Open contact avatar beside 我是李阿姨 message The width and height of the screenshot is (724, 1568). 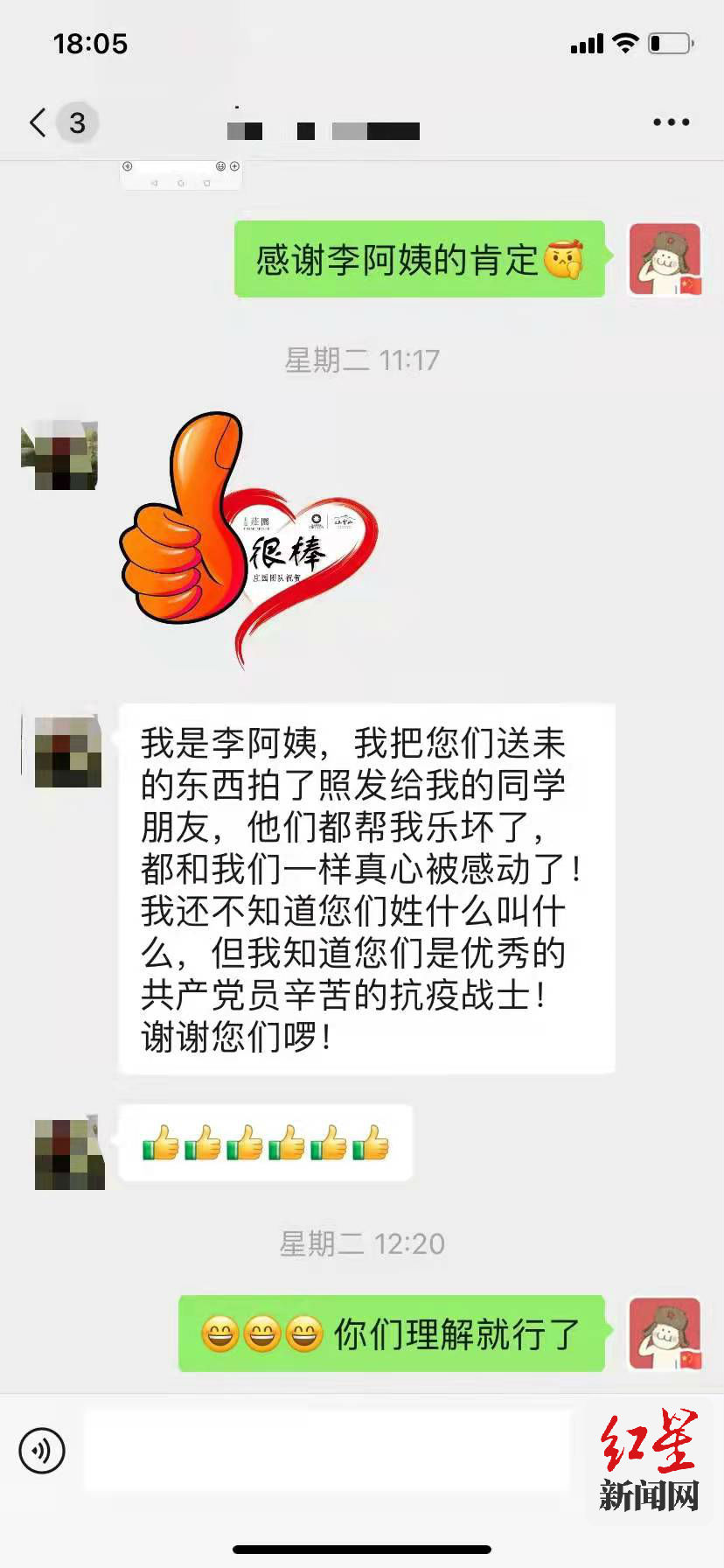click(67, 751)
